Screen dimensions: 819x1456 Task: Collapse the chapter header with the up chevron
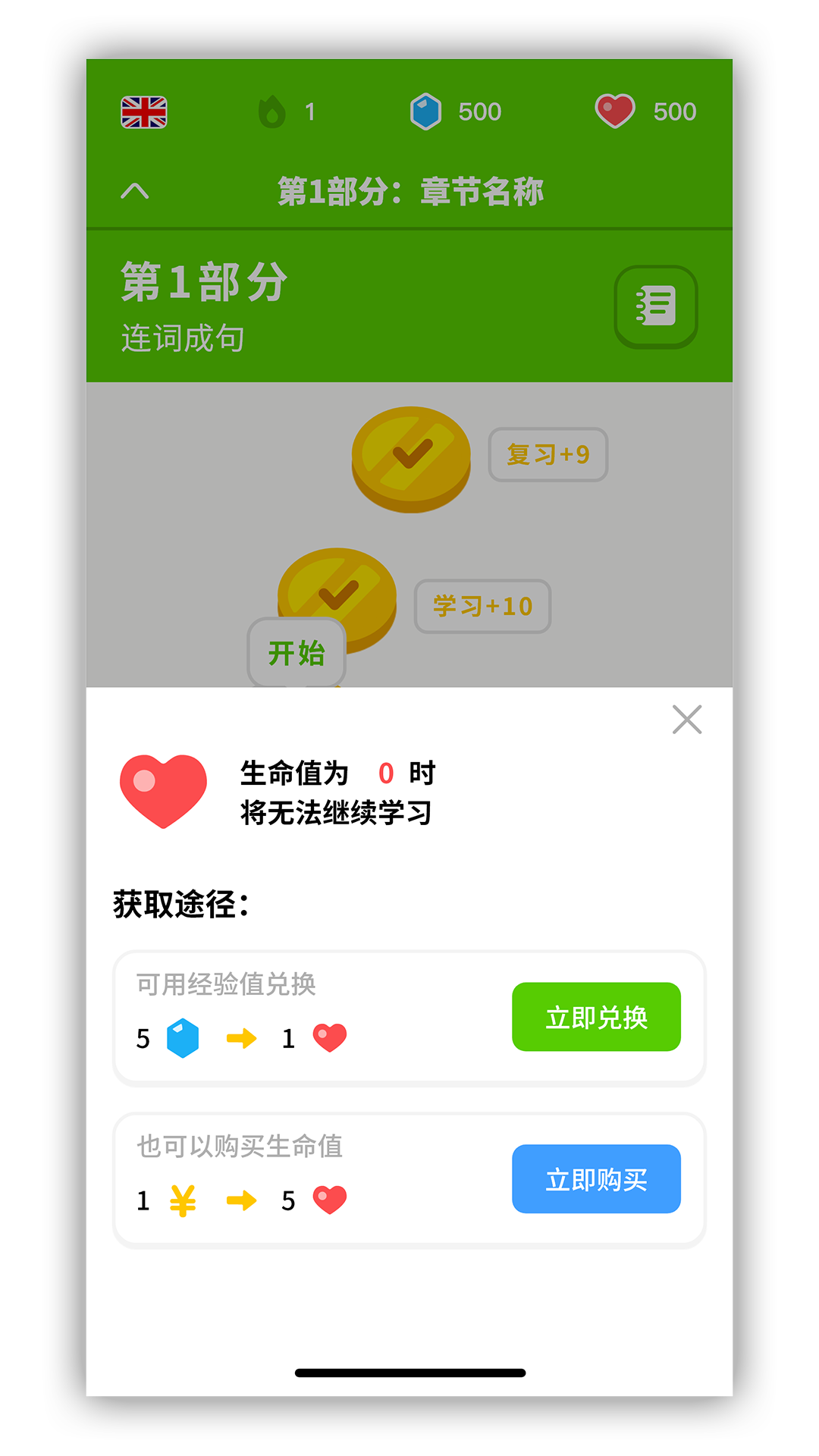(136, 191)
